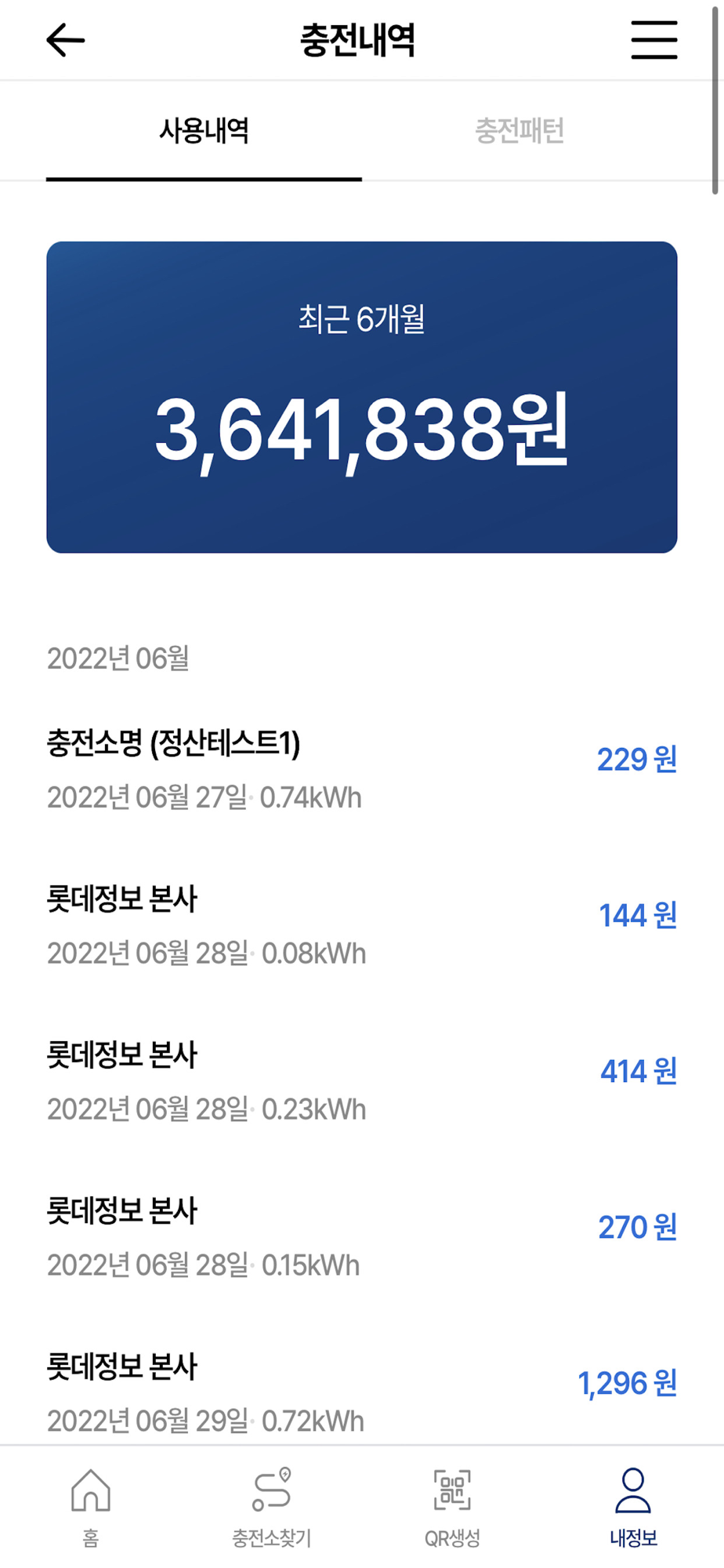724x1568 pixels.
Task: View the 롯데정보 본사 414원 record
Action: point(362,1082)
